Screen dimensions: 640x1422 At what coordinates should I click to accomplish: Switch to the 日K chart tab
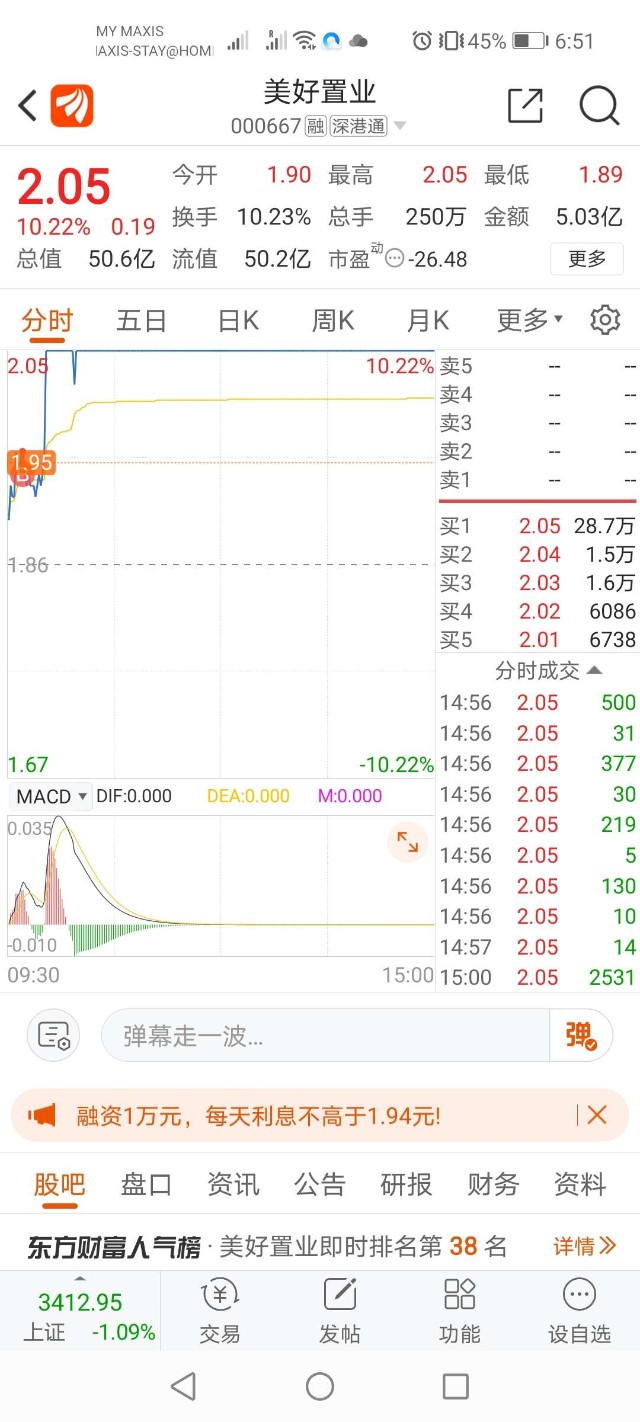click(238, 321)
